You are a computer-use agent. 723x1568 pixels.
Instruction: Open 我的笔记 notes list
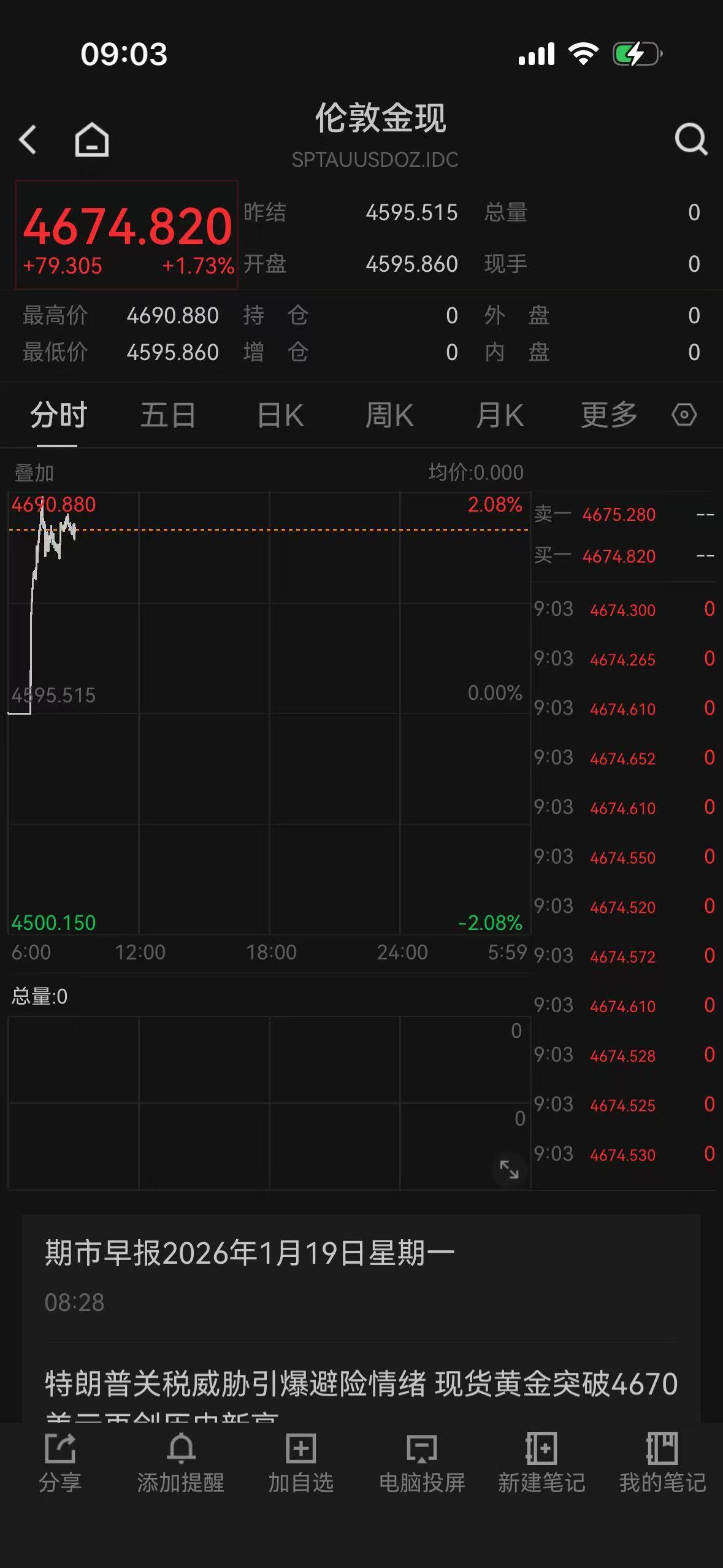click(x=662, y=1463)
